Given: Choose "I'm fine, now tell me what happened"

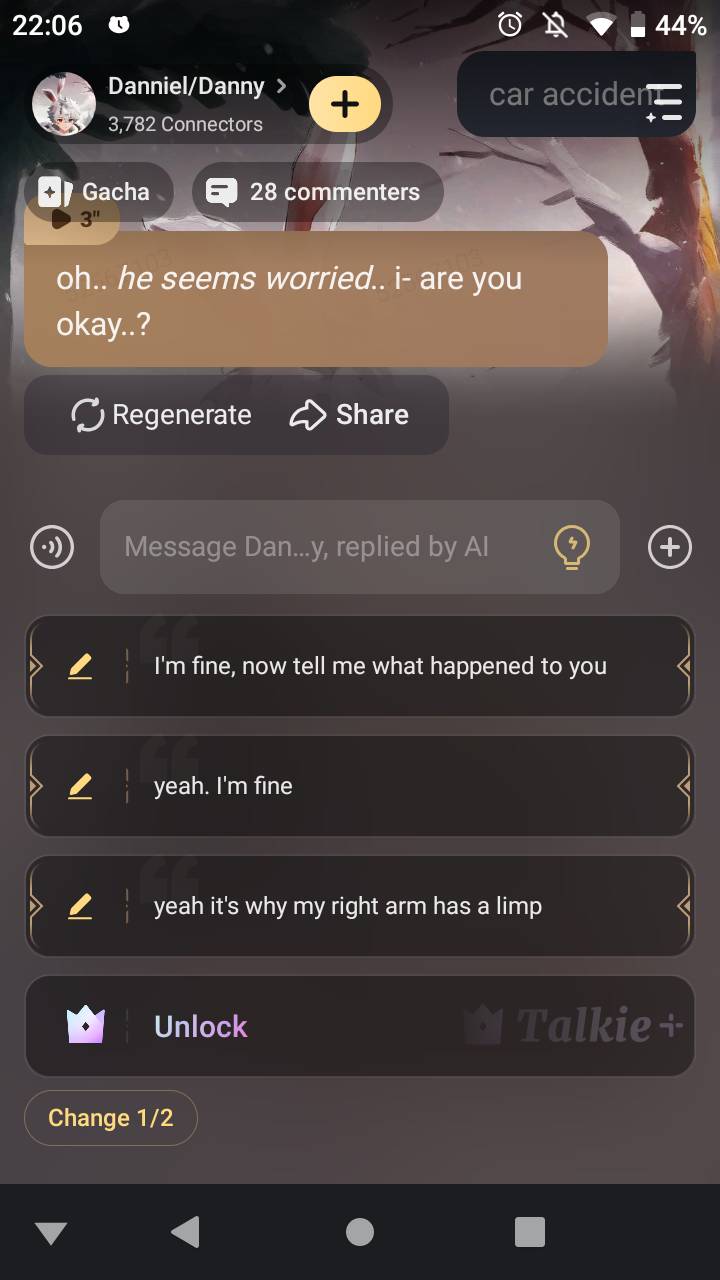Looking at the screenshot, I should click(380, 666).
